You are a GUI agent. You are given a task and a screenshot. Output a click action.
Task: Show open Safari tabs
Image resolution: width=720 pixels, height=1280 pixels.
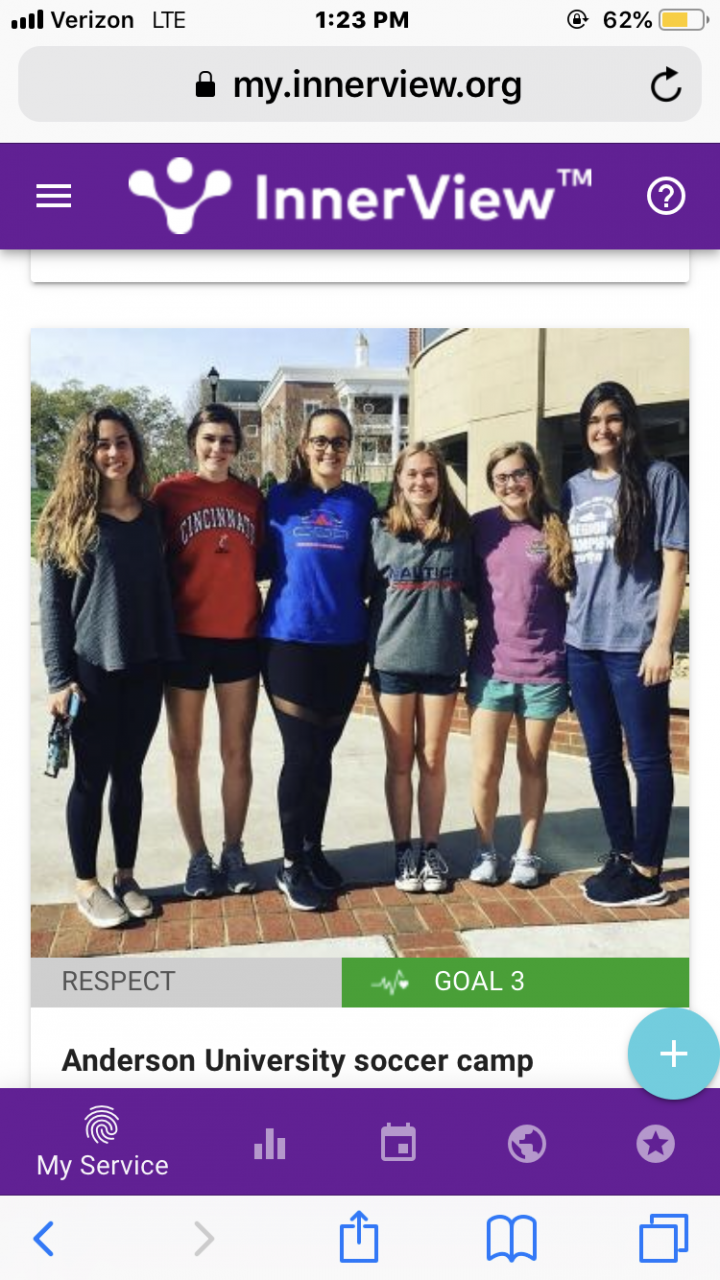click(x=664, y=1240)
